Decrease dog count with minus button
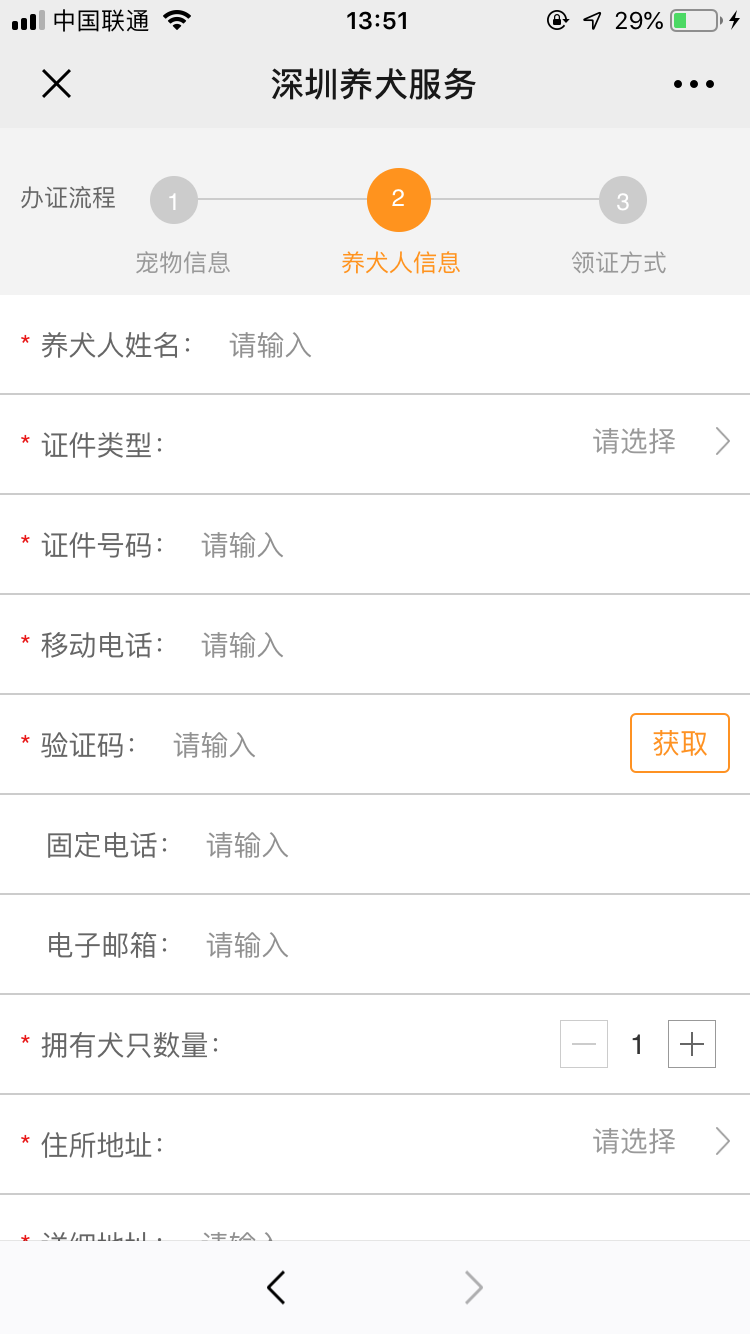 coord(584,1044)
